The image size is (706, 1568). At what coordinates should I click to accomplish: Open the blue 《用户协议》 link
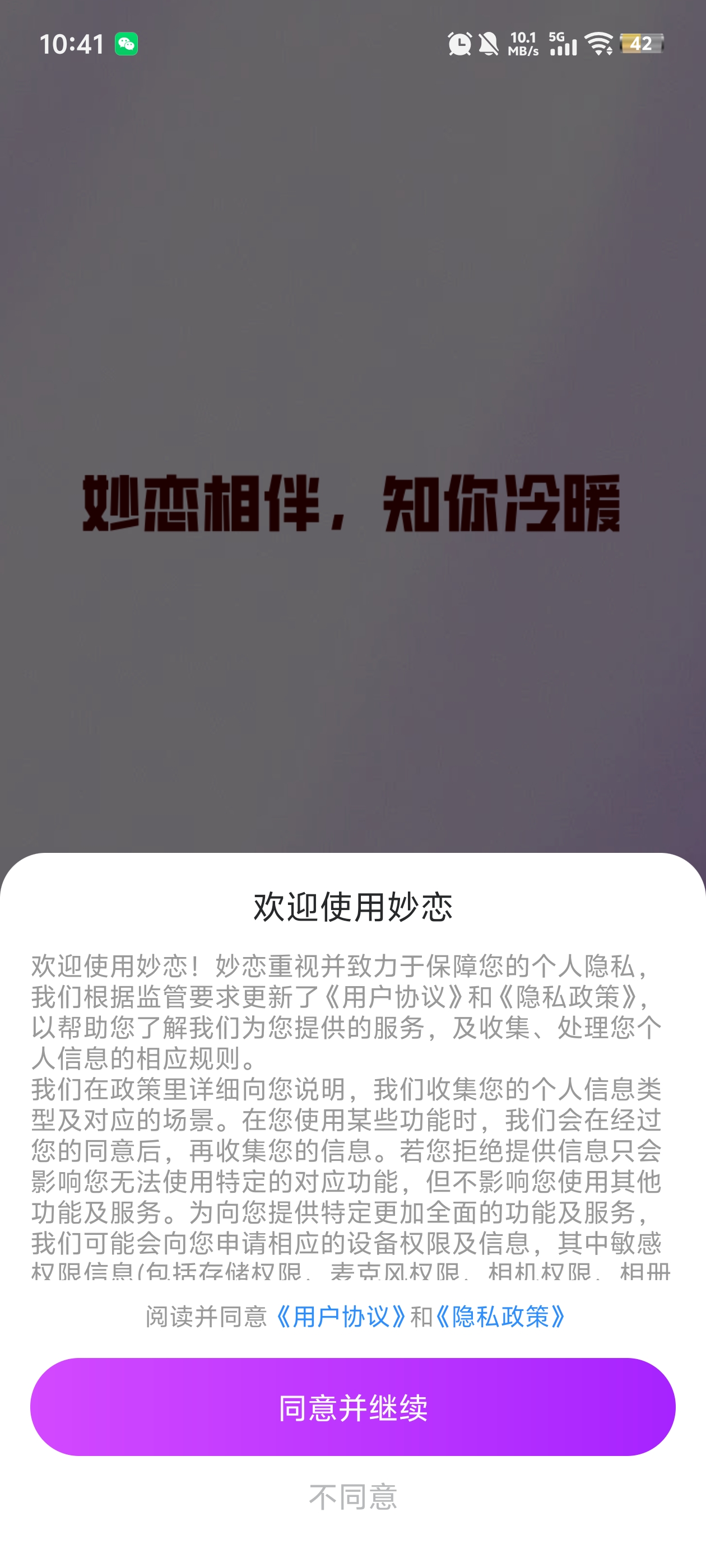pyautogui.click(x=341, y=1316)
